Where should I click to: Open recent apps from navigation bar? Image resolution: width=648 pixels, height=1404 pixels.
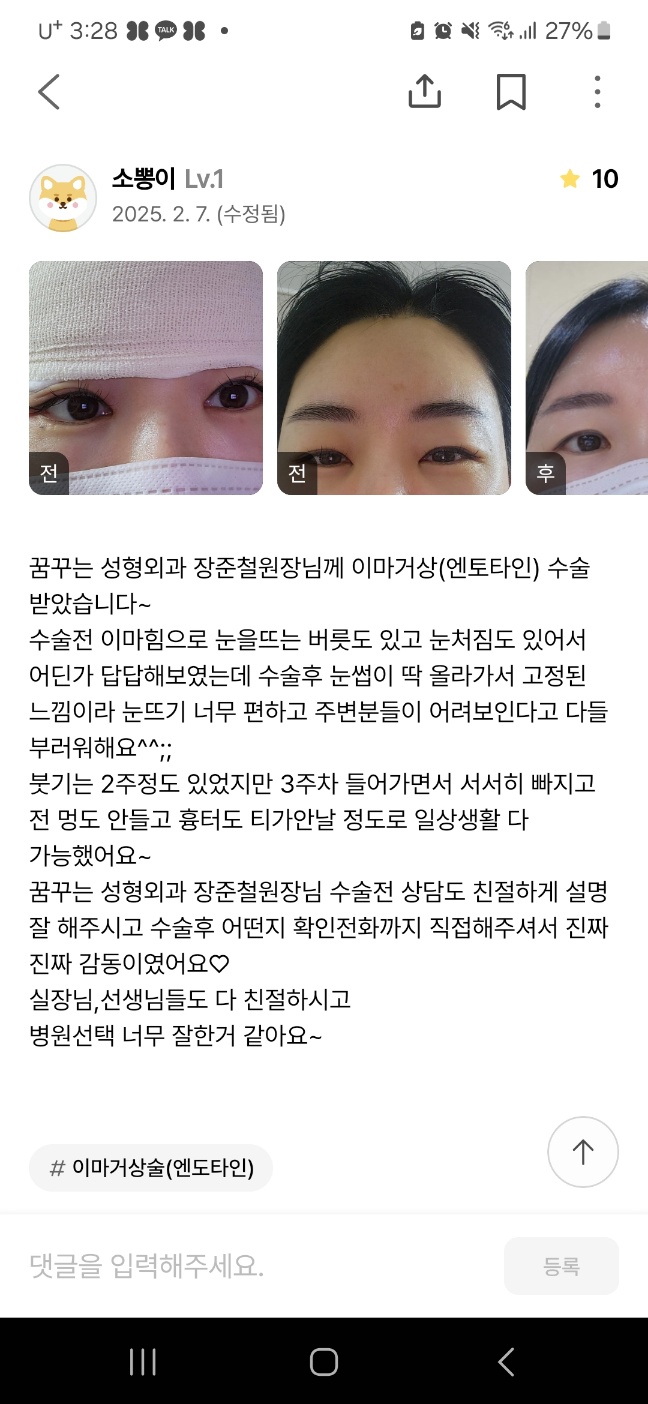(143, 1361)
